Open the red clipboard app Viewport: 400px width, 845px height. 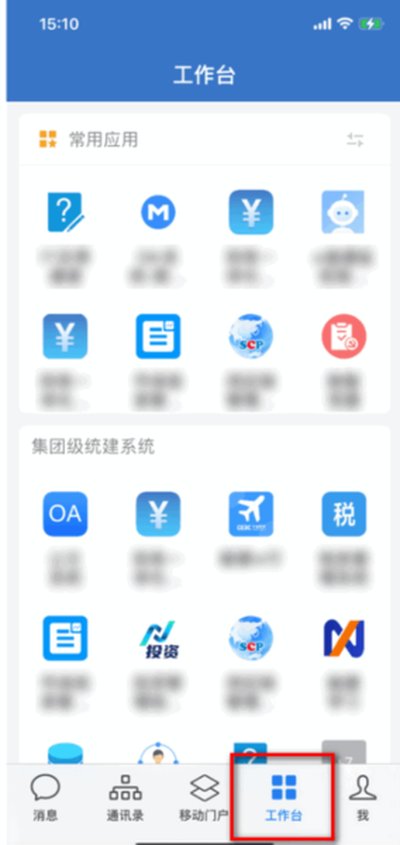[x=344, y=336]
